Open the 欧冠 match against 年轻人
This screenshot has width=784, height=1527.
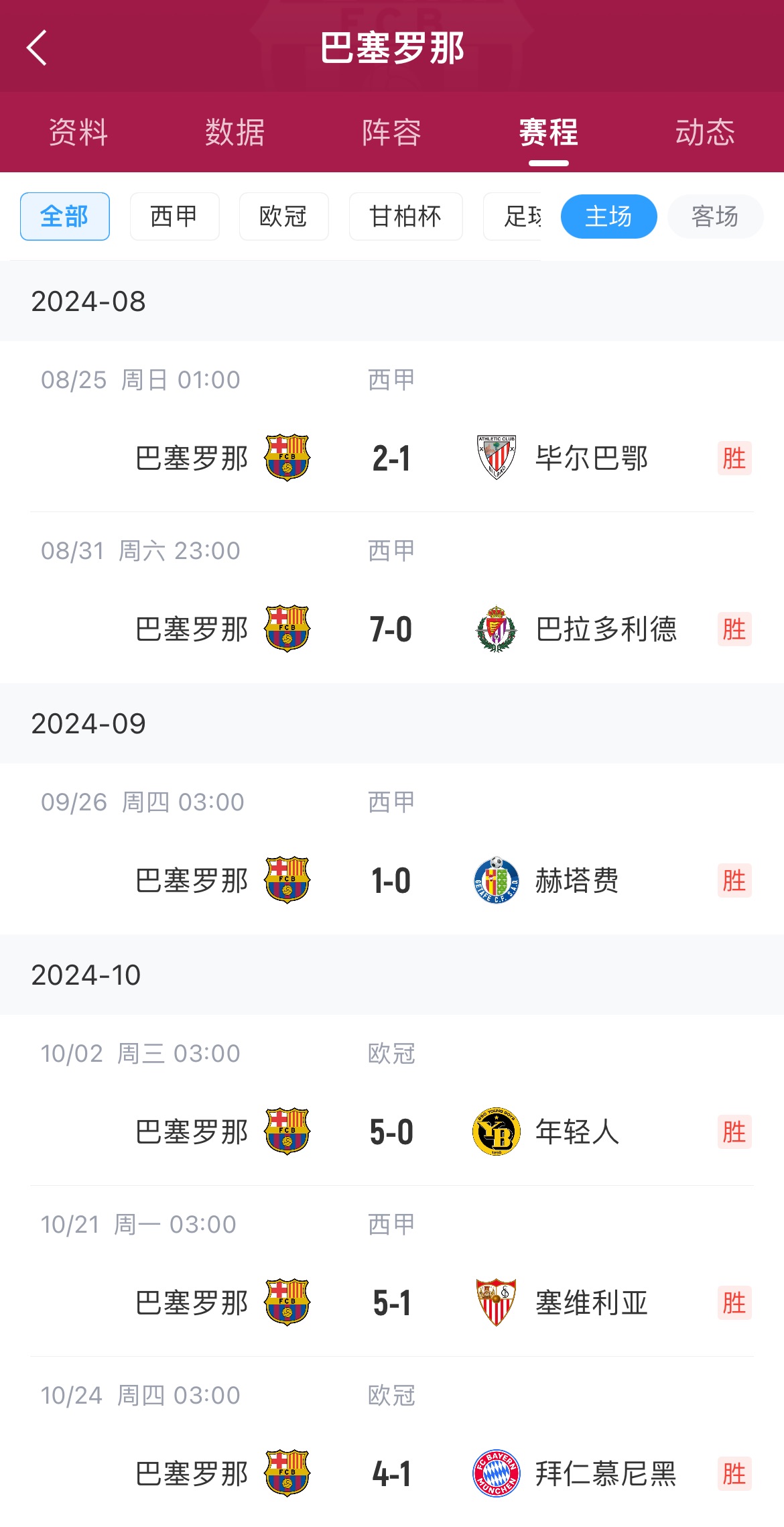(392, 1132)
